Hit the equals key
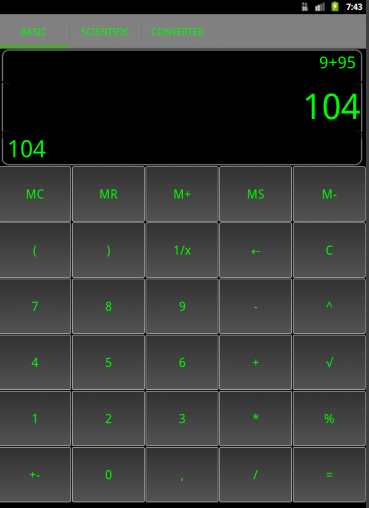This screenshot has width=369, height=508. point(329,474)
